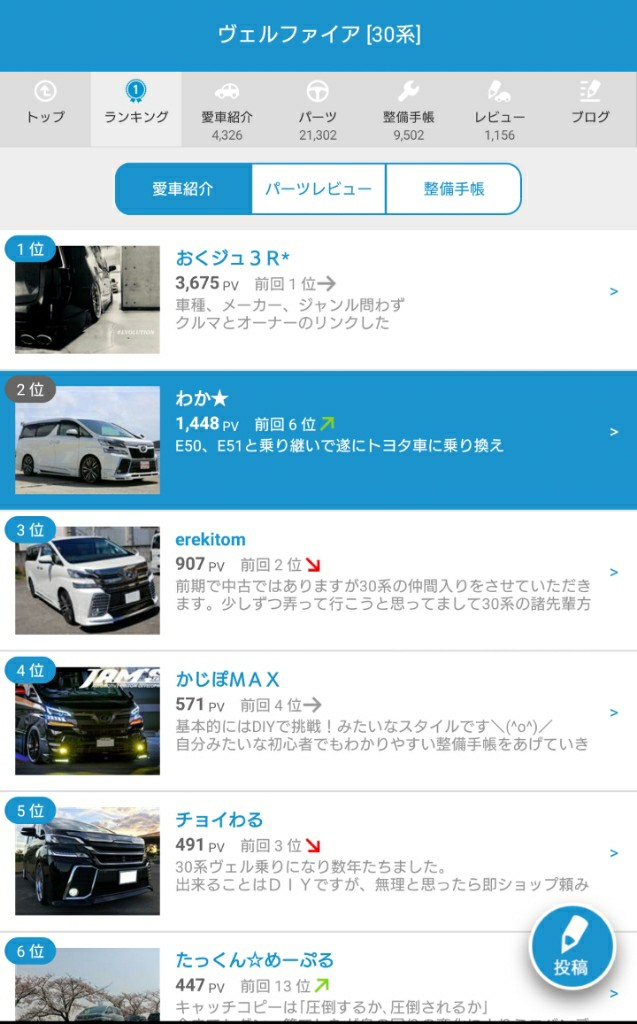This screenshot has height=1024, width=637.
Task: Switch to the レビュー tab
Action: (499, 109)
